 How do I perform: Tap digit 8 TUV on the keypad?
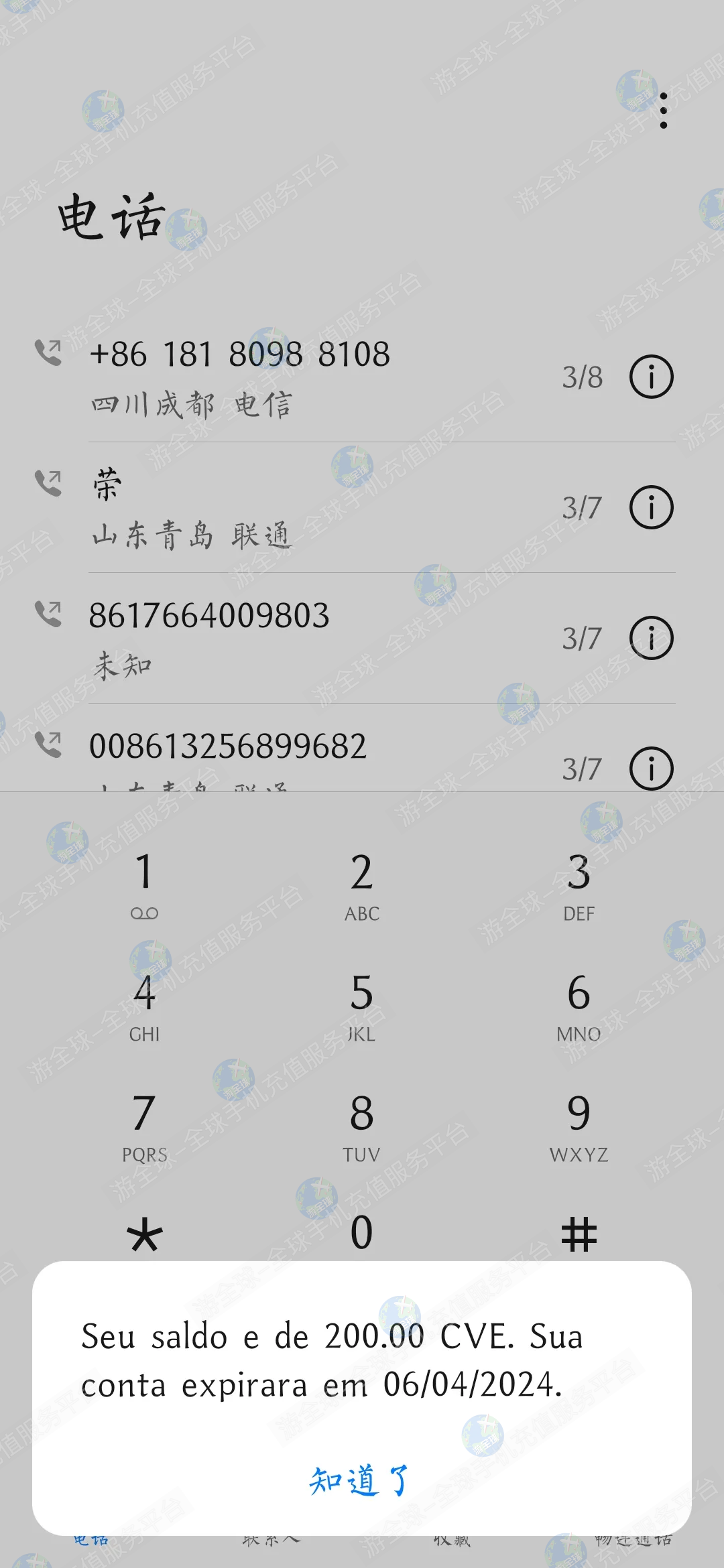coord(361,1126)
